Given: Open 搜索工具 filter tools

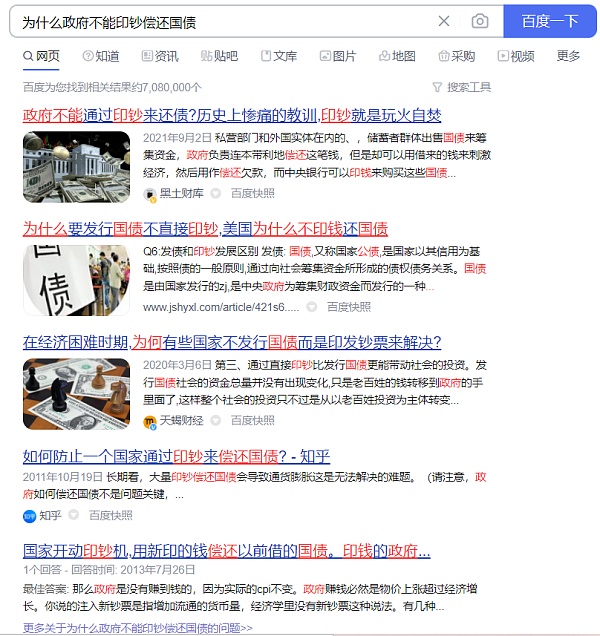Looking at the screenshot, I should tap(462, 87).
